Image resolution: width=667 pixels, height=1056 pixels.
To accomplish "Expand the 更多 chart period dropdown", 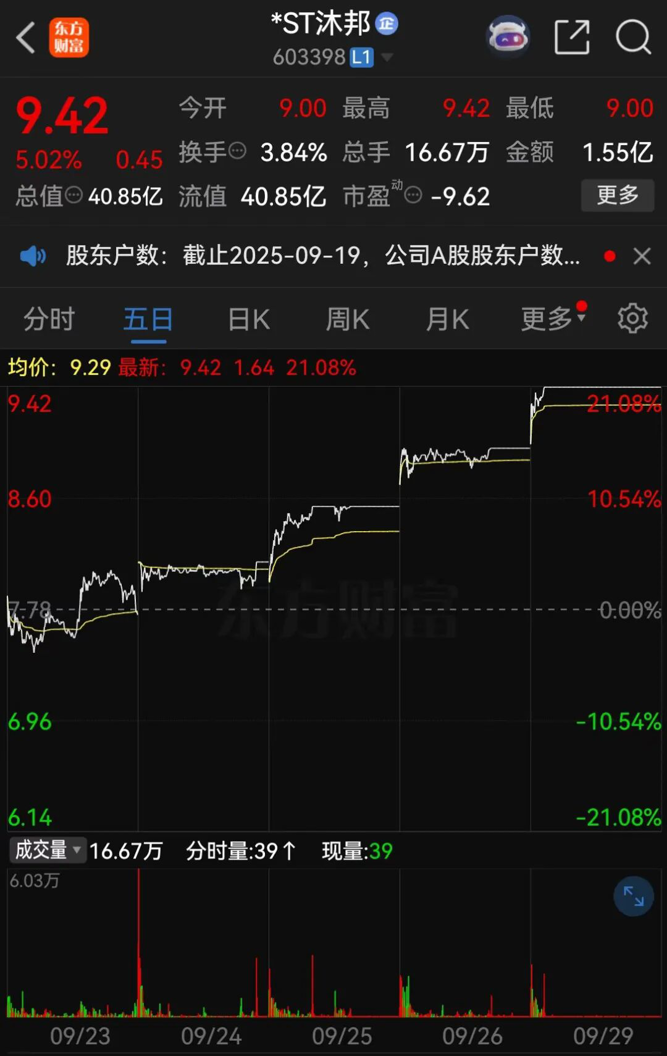I will click(x=552, y=319).
